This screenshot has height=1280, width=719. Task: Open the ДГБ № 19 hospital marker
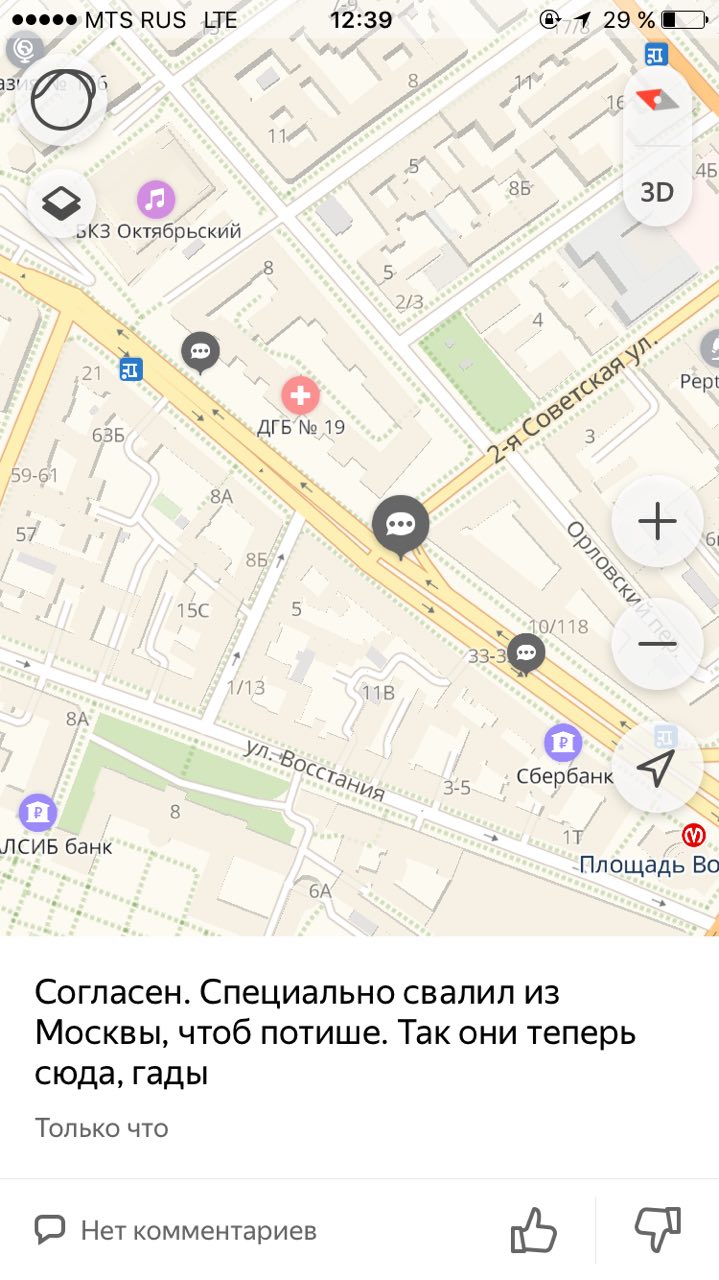click(x=299, y=396)
